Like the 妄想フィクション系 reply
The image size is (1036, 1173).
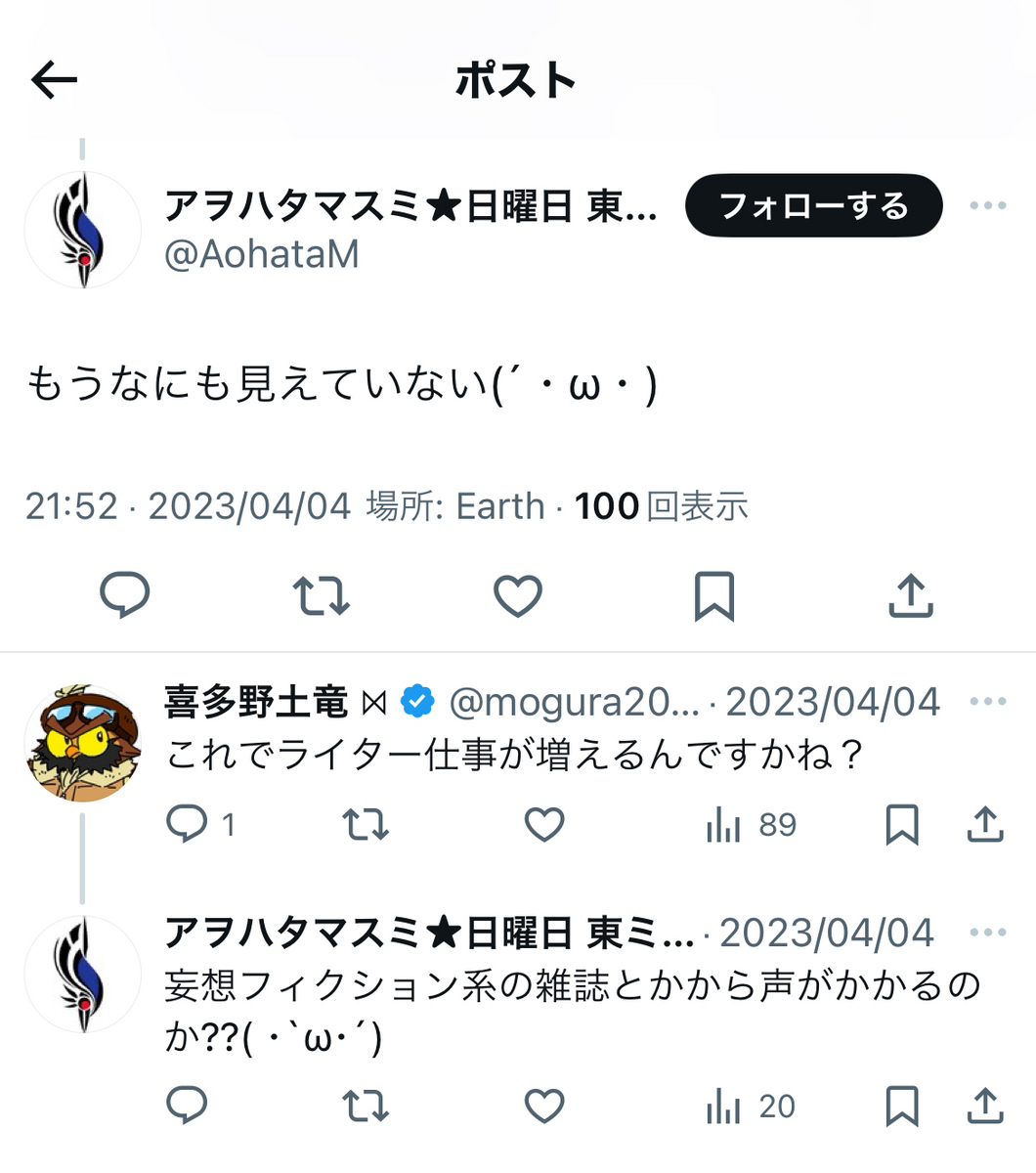(x=544, y=1107)
